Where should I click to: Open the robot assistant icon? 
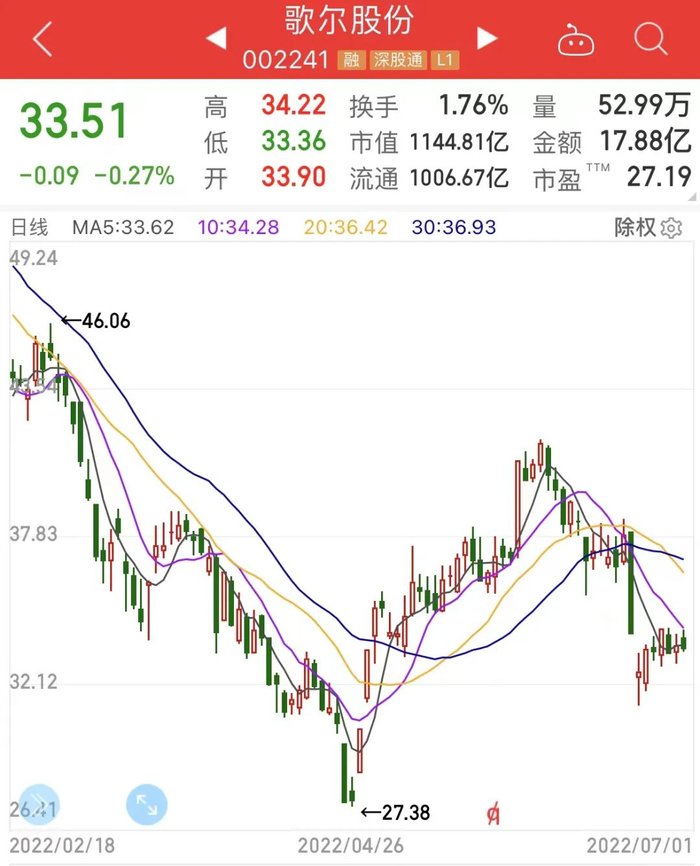(575, 41)
